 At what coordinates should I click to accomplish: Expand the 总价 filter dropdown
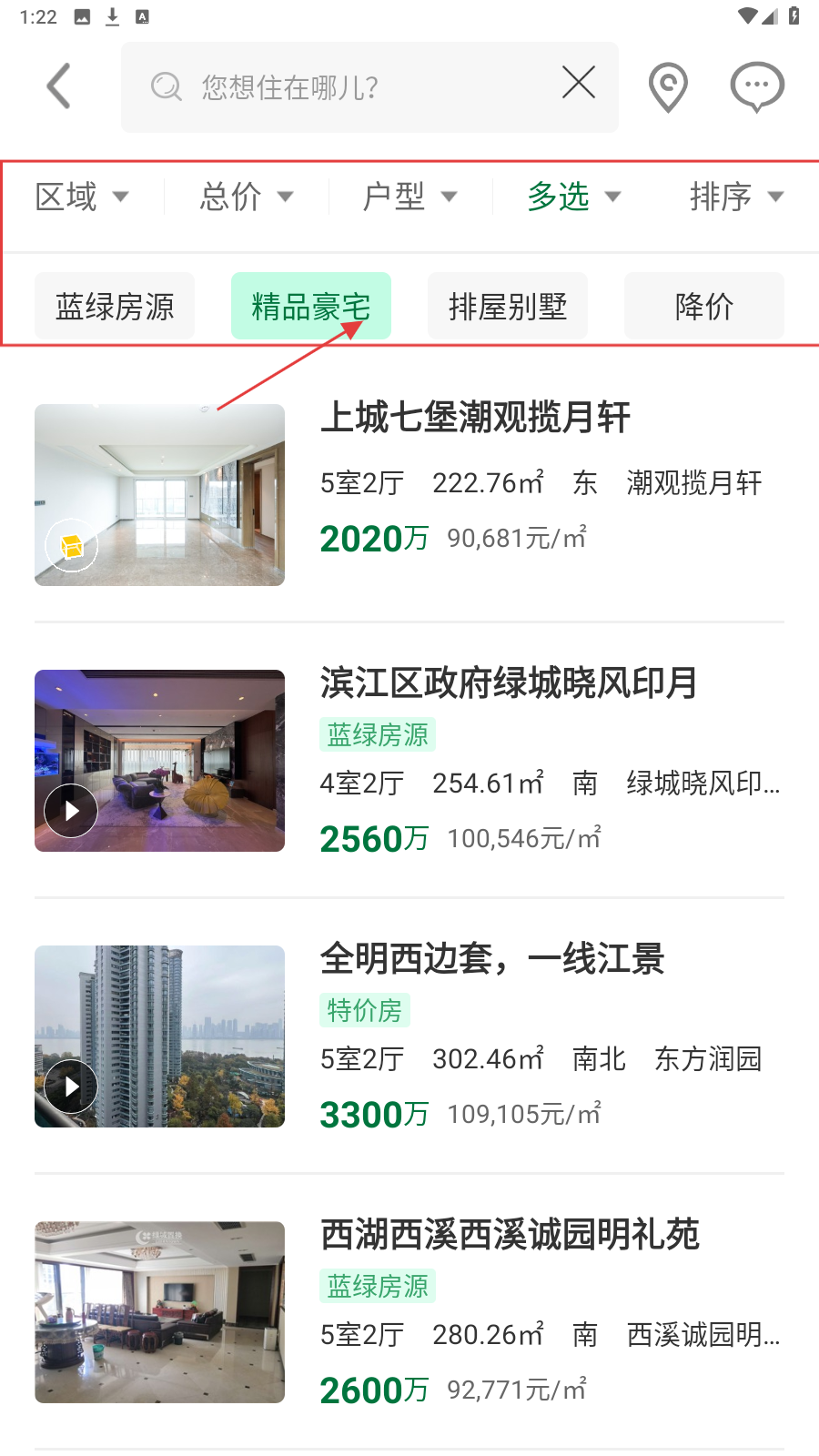(247, 197)
